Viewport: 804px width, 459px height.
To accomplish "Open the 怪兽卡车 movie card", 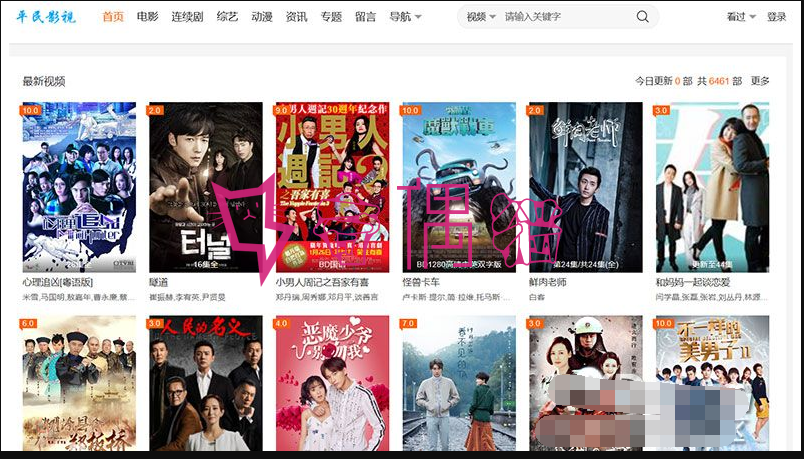I will pos(458,187).
